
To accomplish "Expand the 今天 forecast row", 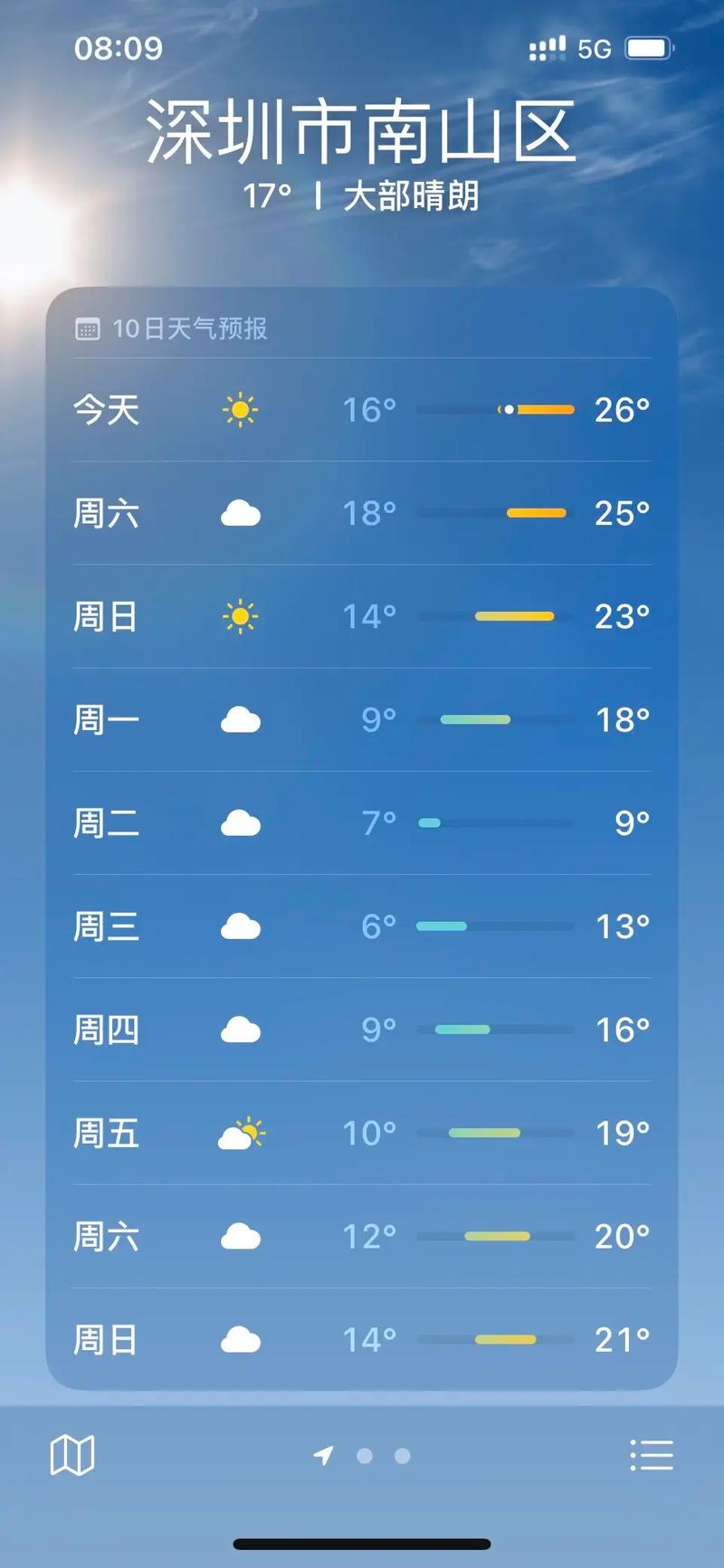I will point(362,410).
